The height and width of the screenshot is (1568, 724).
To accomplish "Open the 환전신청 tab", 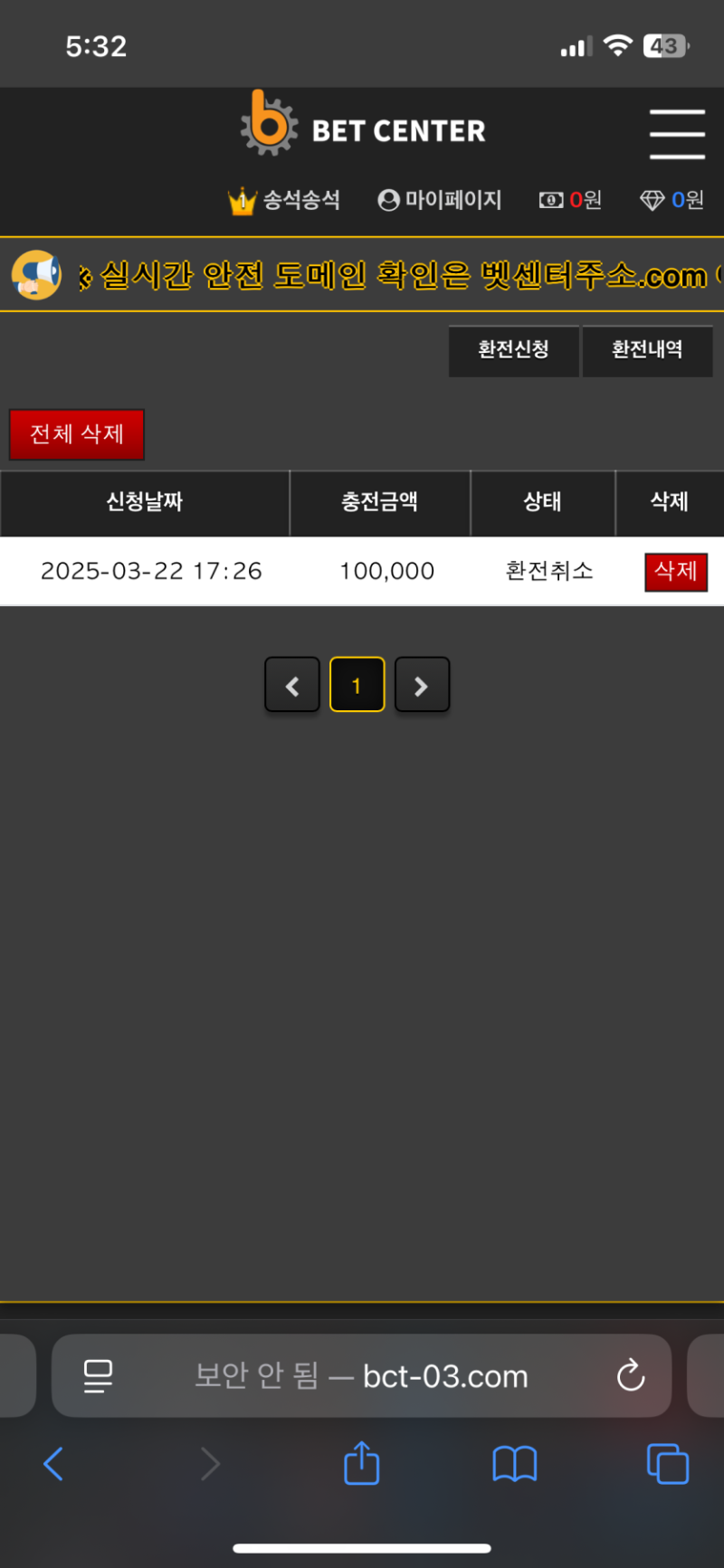I will point(513,350).
